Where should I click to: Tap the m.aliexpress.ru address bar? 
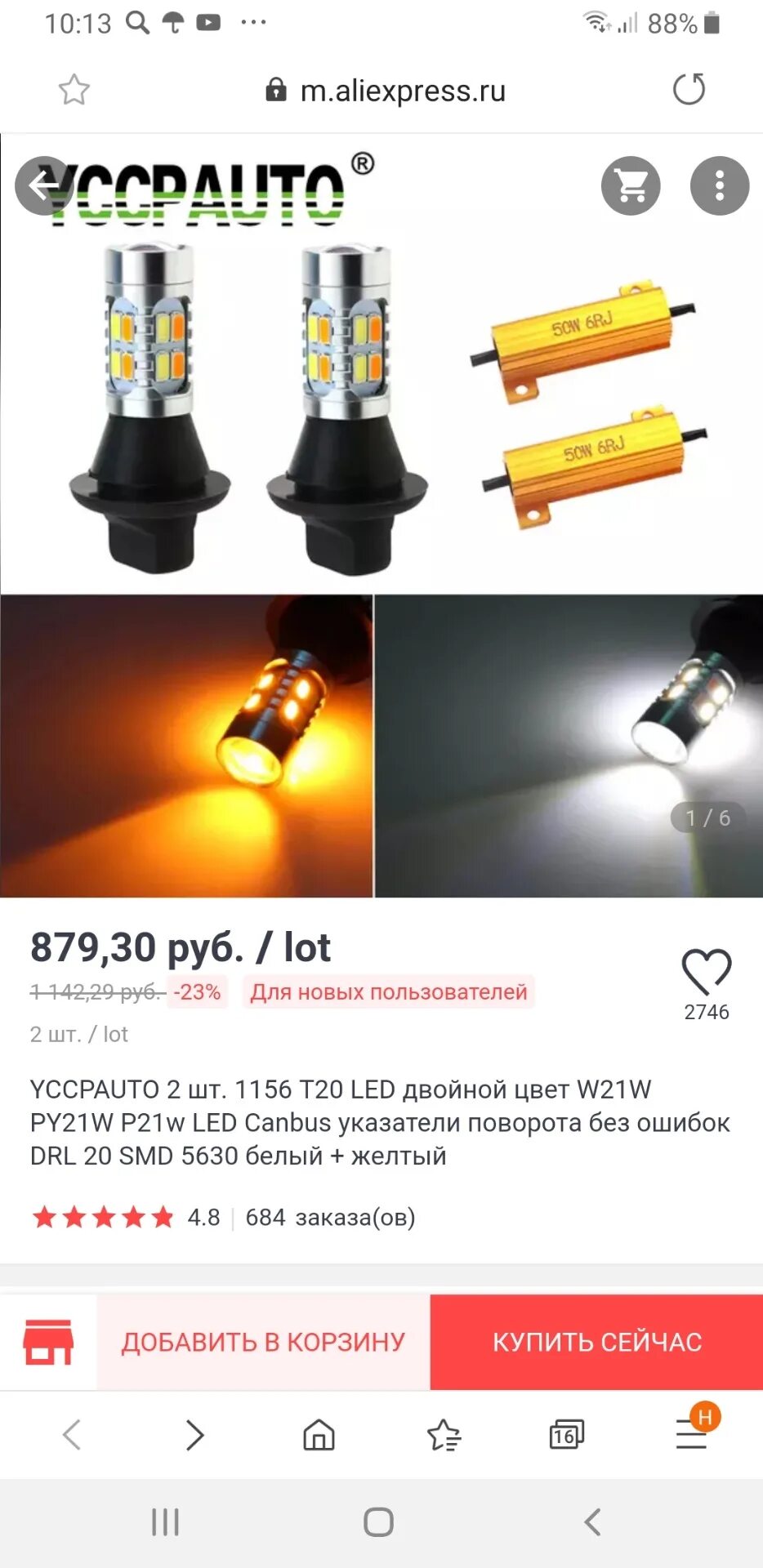[386, 90]
